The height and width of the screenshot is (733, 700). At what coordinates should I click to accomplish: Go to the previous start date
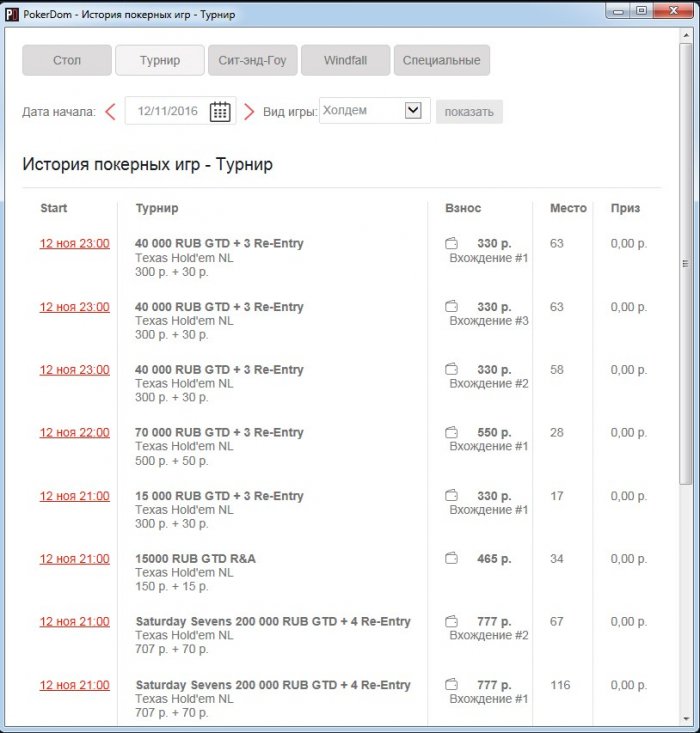[x=110, y=111]
